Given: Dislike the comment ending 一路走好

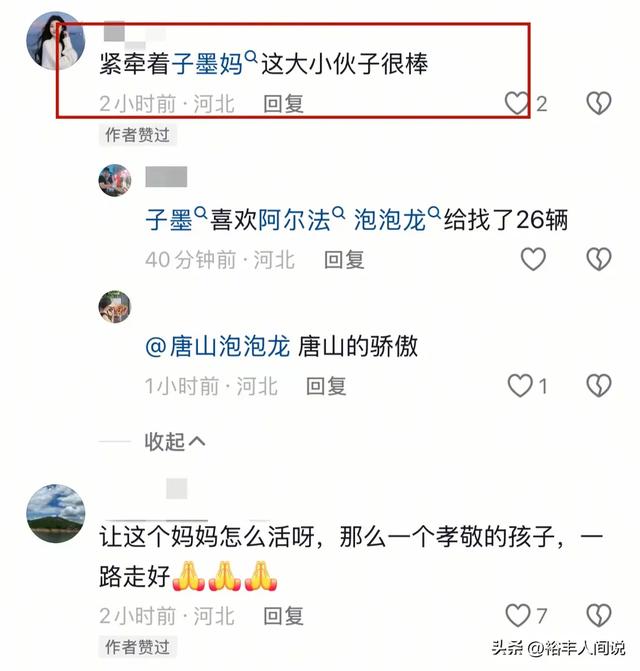Looking at the screenshot, I should pos(597,614).
